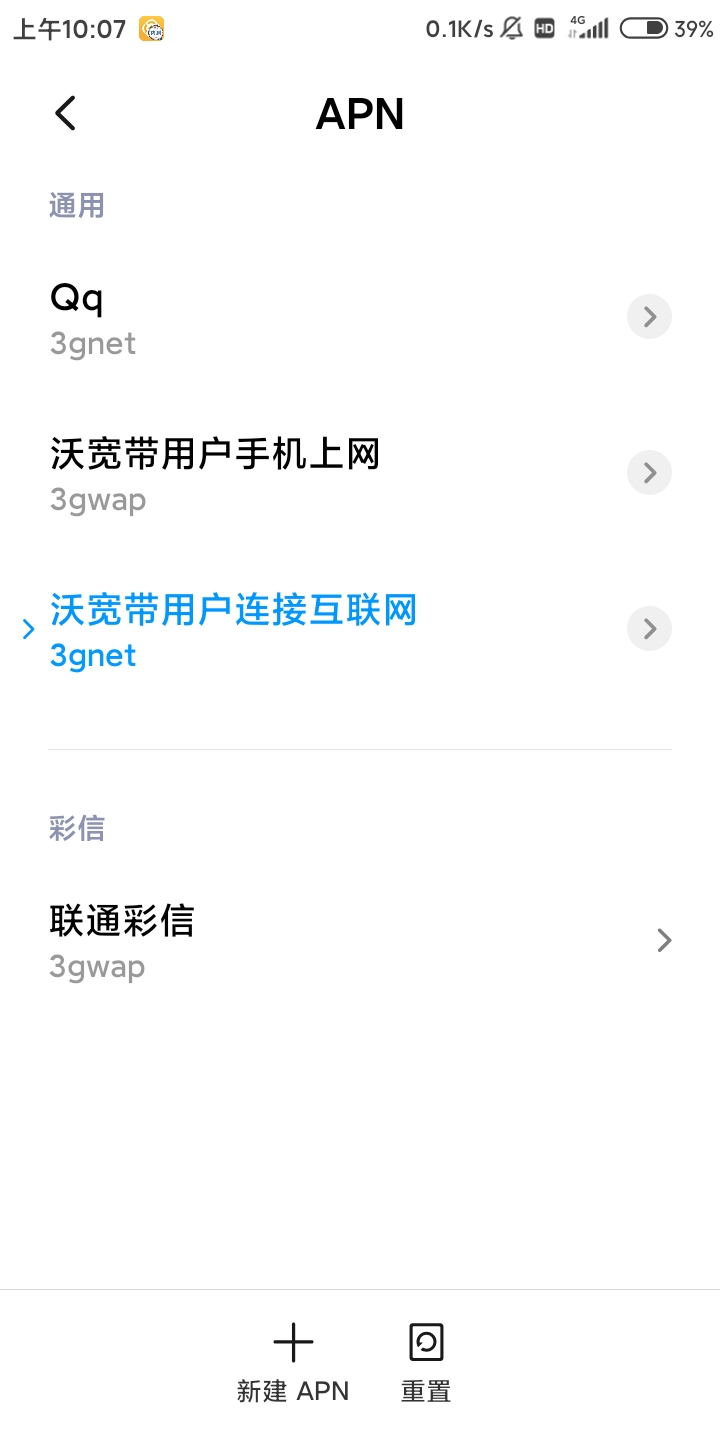Expand the 联通彩信 MMS APN details
The width and height of the screenshot is (720, 1440).
662,940
